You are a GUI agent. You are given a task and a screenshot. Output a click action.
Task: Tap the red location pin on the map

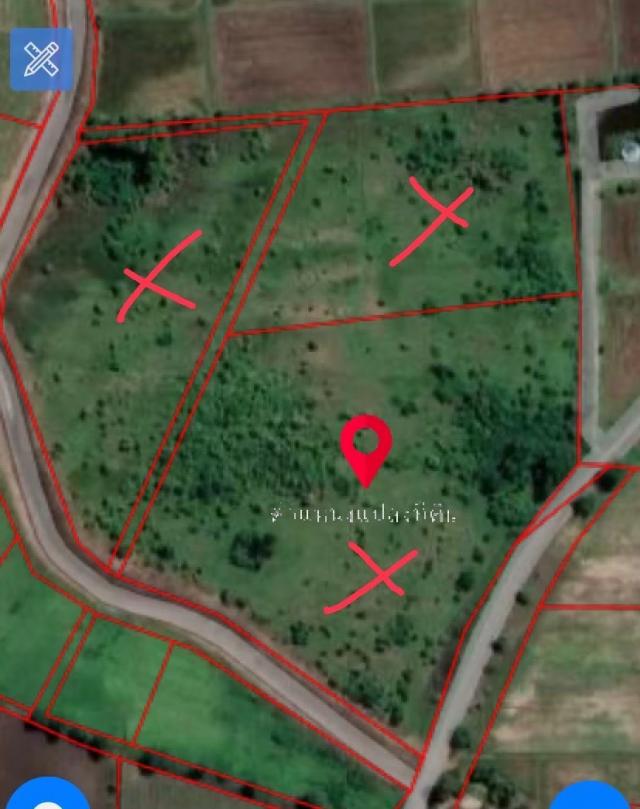coord(366,446)
